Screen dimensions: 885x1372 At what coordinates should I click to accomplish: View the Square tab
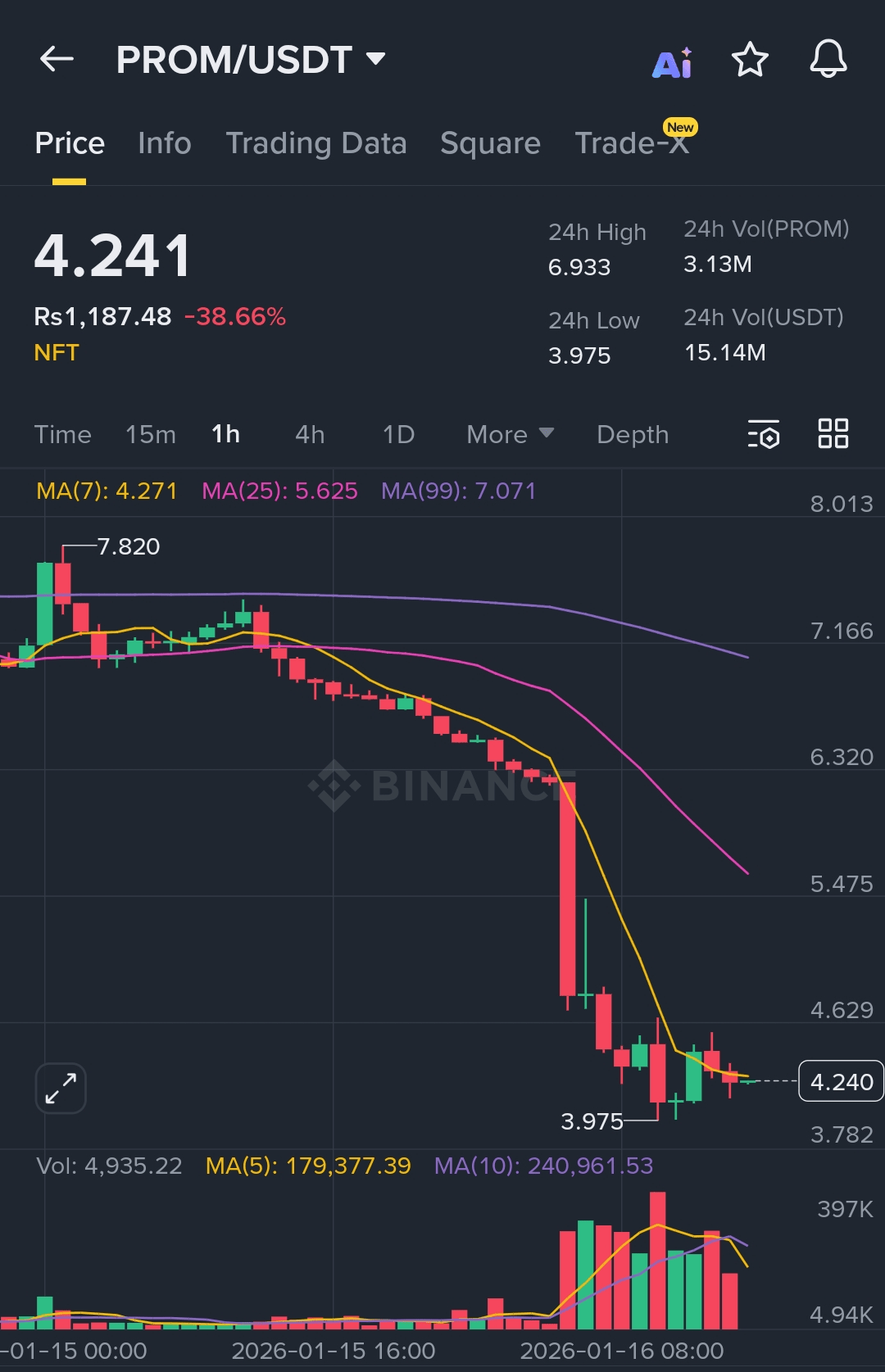[490, 143]
